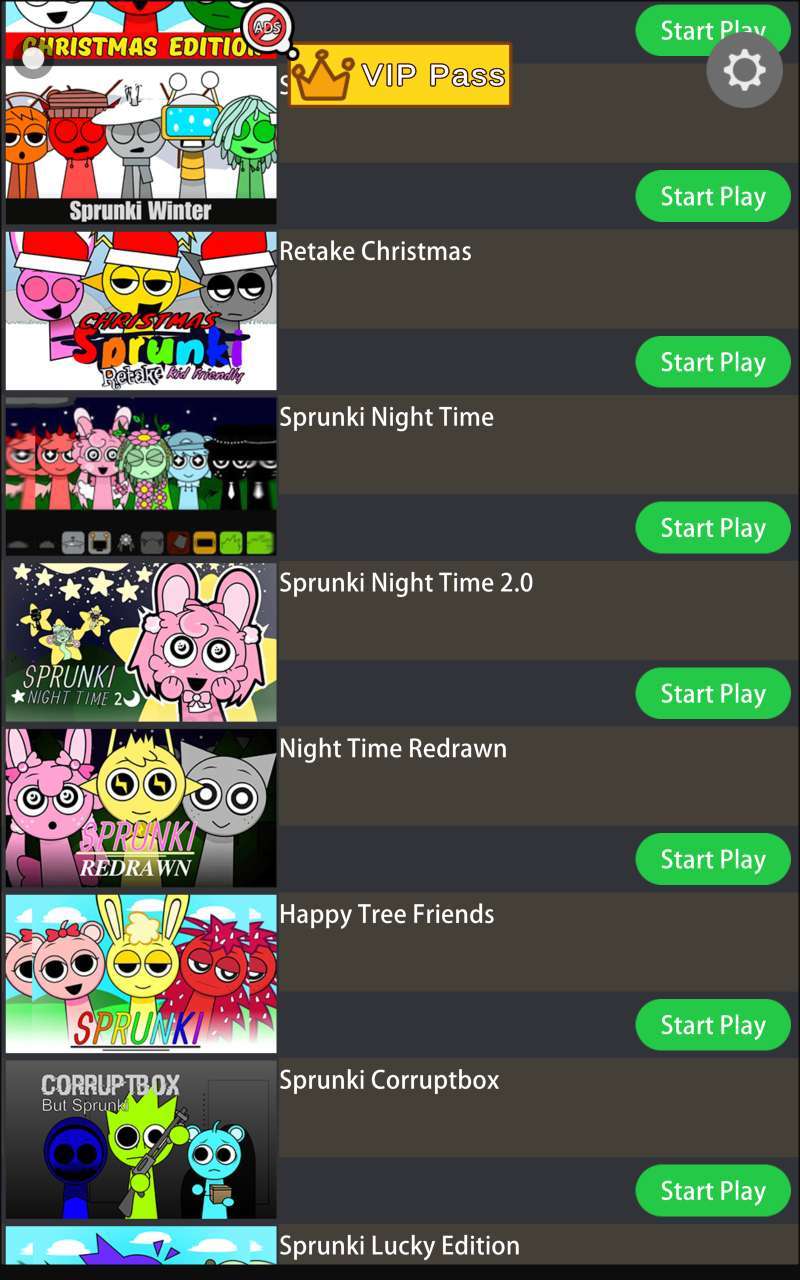Start Play for Sprunki Night Time 2.0

tap(713, 694)
